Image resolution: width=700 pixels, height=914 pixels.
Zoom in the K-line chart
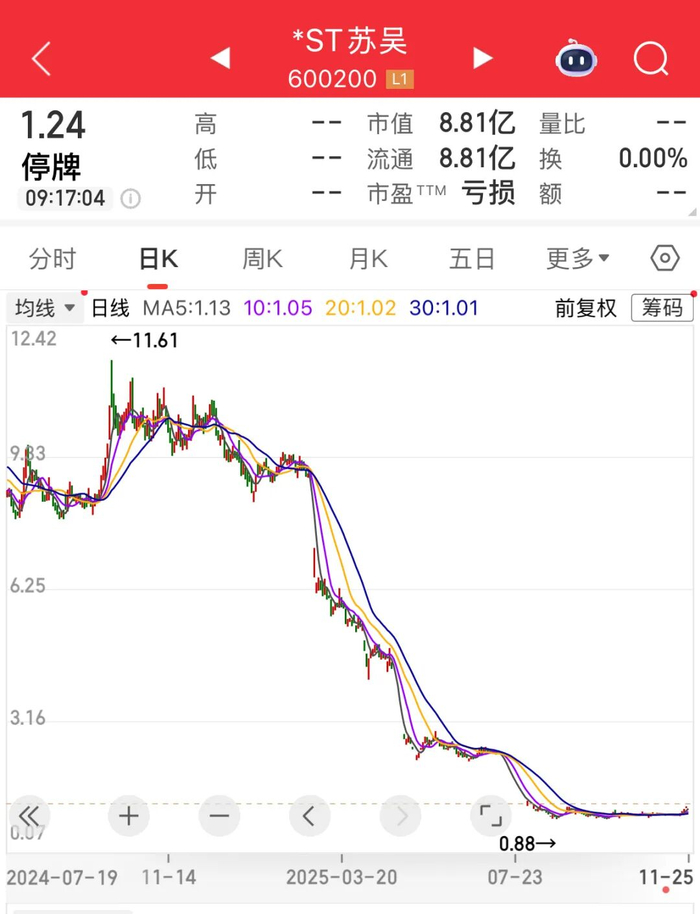point(129,816)
